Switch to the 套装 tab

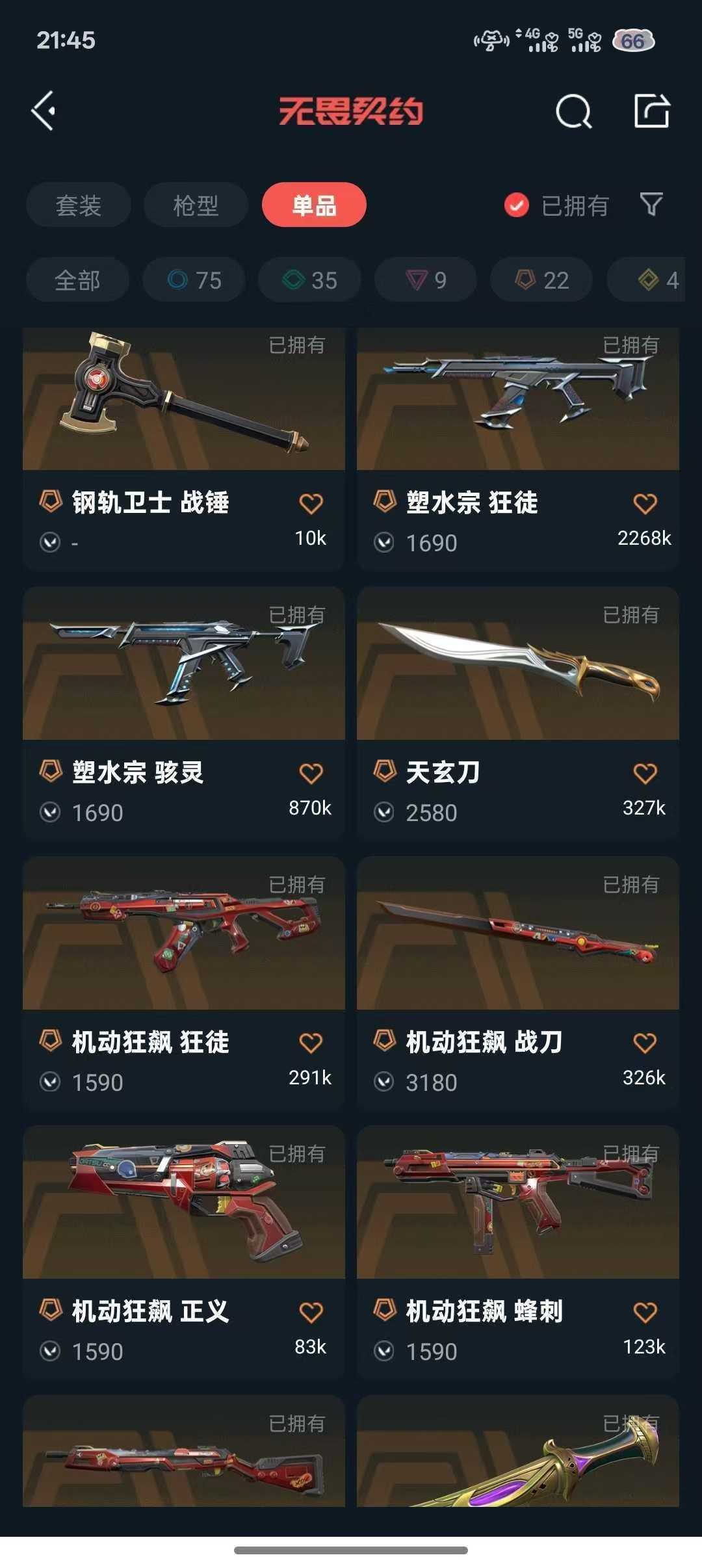[77, 205]
